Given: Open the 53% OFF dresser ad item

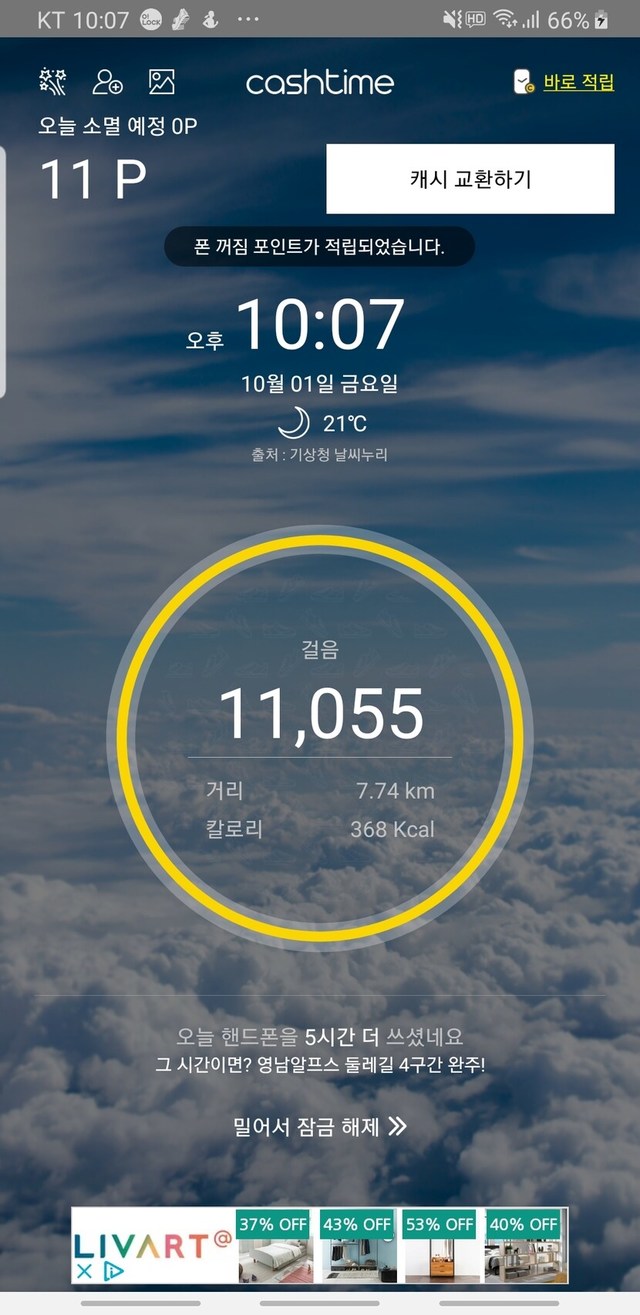Looking at the screenshot, I should (440, 1245).
